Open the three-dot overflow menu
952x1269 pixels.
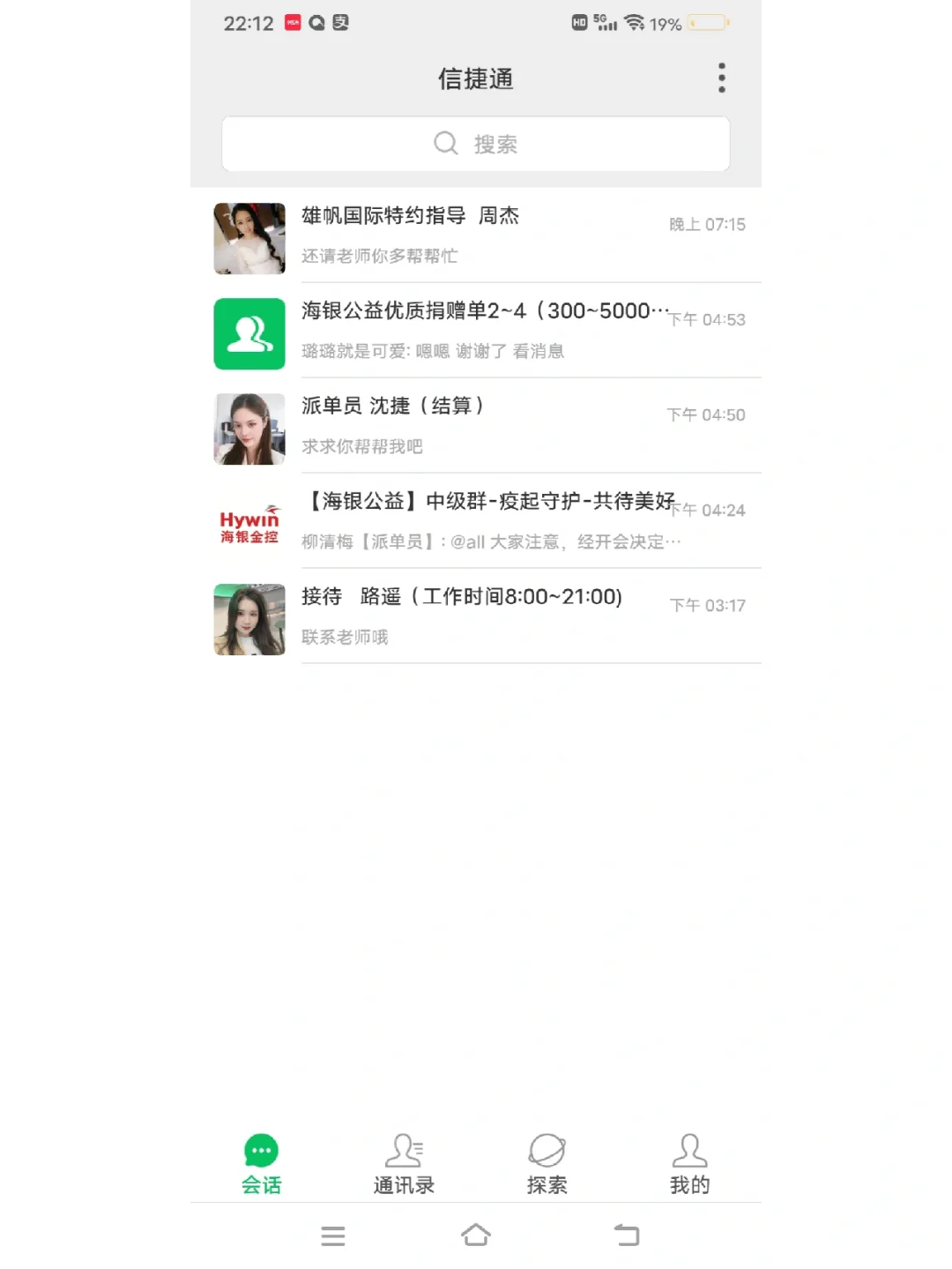(721, 78)
